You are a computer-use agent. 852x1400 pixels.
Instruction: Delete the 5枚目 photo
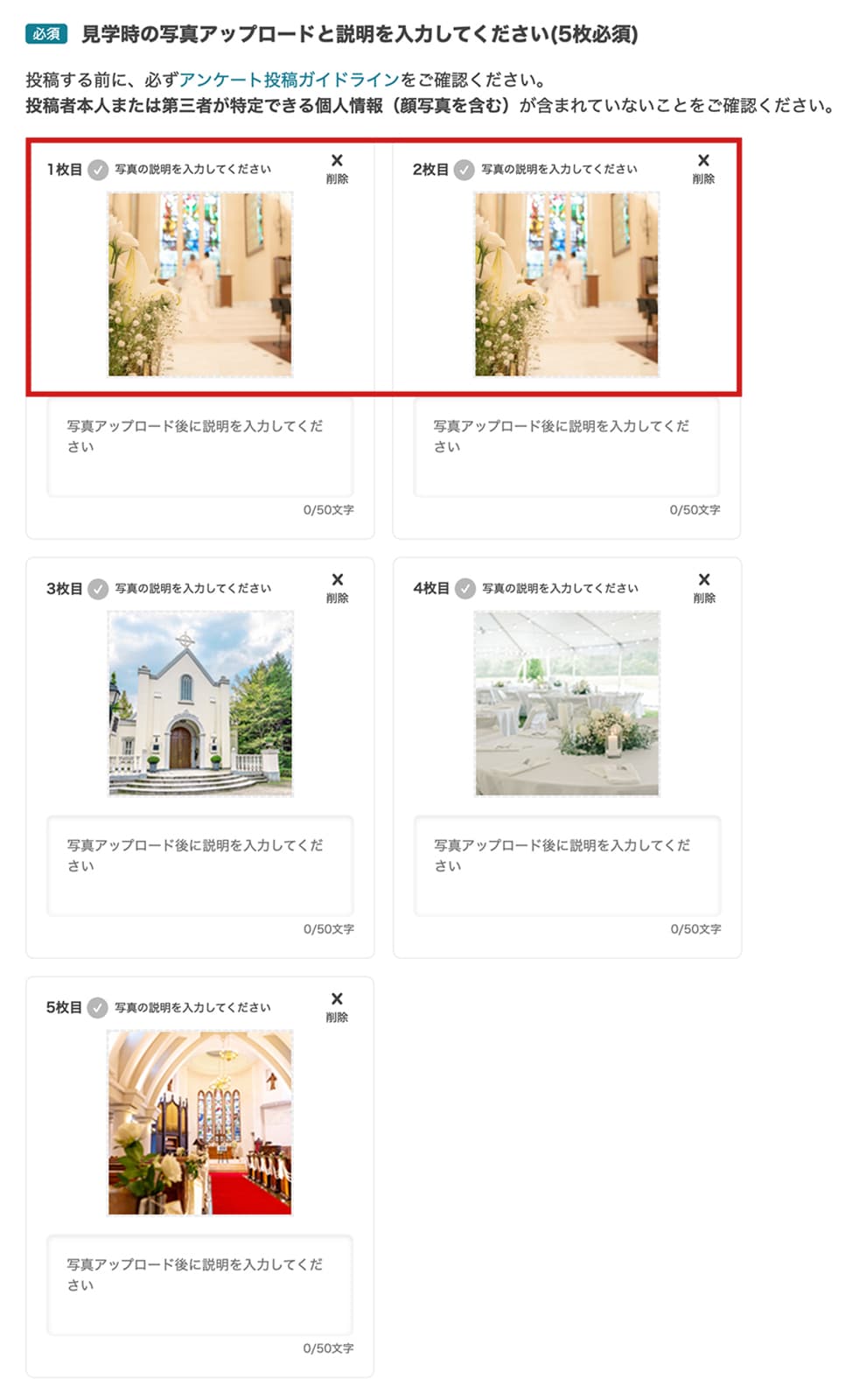coord(337,1005)
